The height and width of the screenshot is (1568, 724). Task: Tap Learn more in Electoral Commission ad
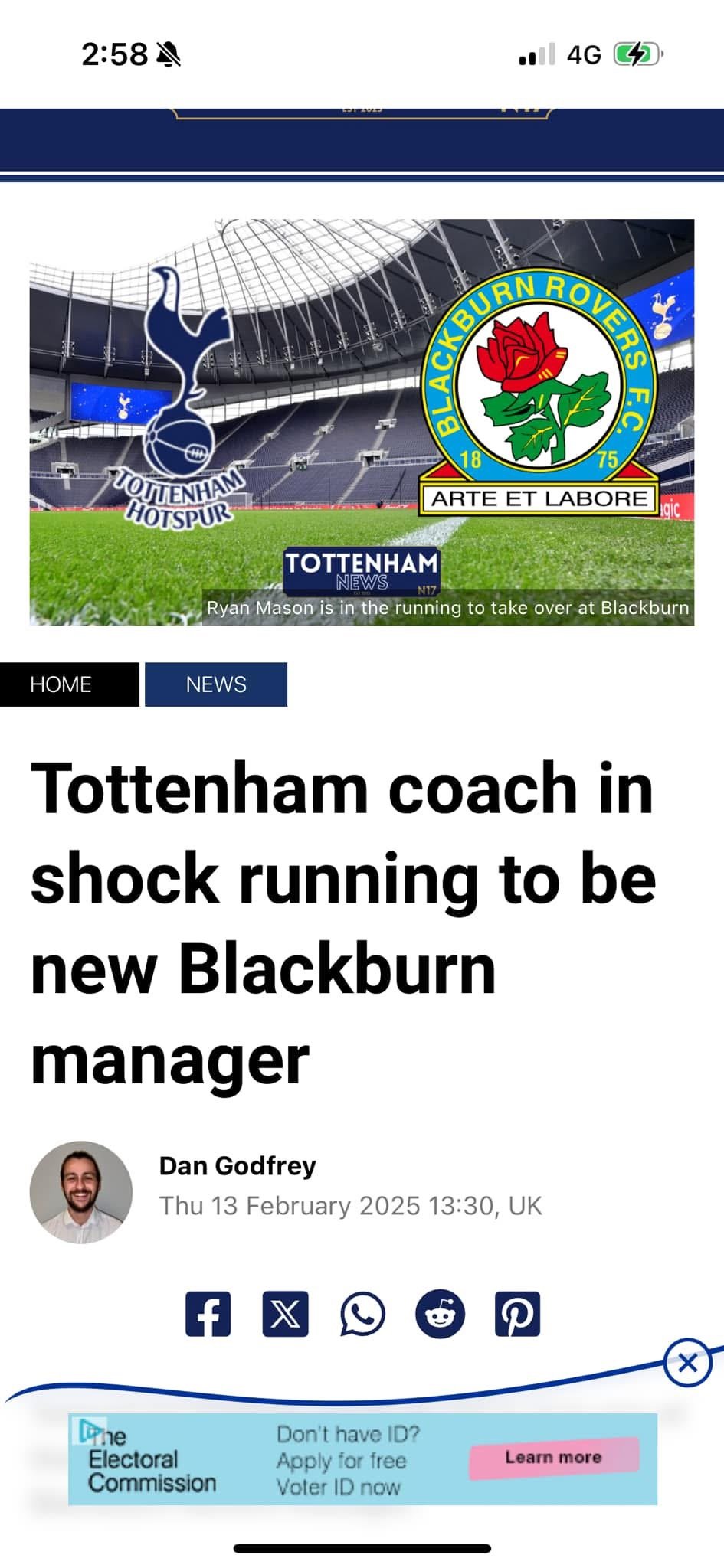pyautogui.click(x=553, y=1457)
